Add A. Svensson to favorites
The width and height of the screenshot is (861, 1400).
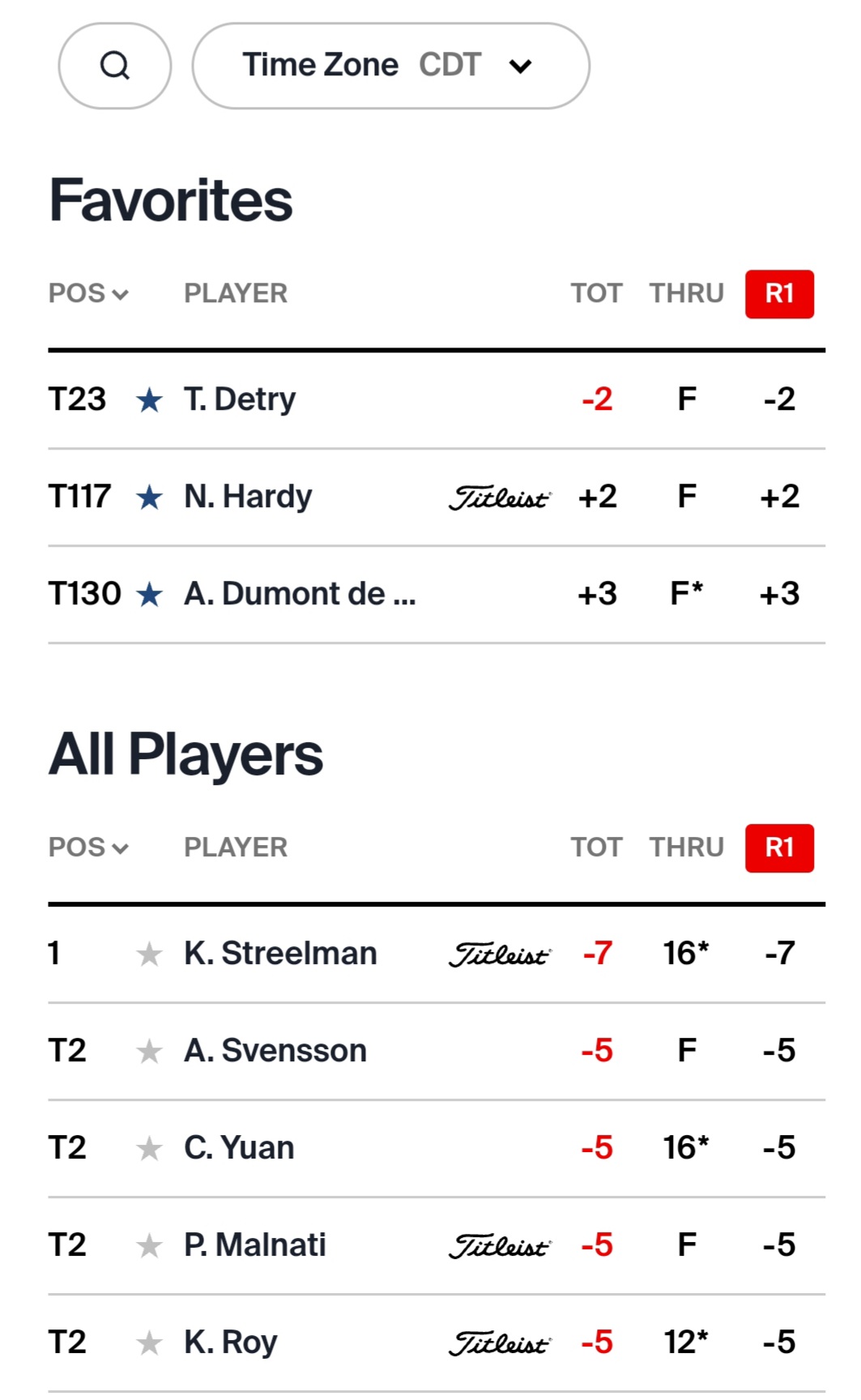pos(149,1052)
